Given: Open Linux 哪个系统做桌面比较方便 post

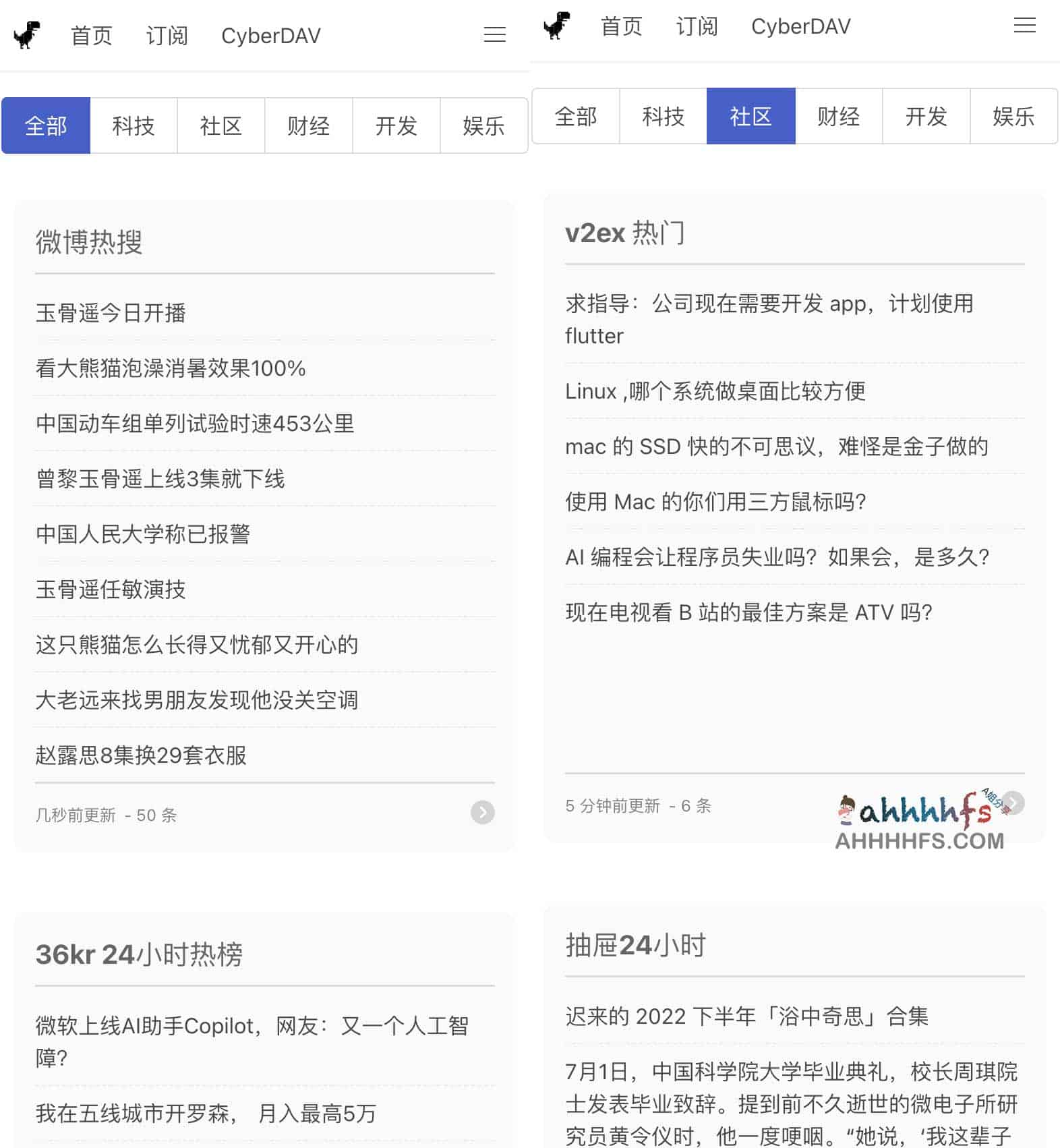Looking at the screenshot, I should click(715, 391).
